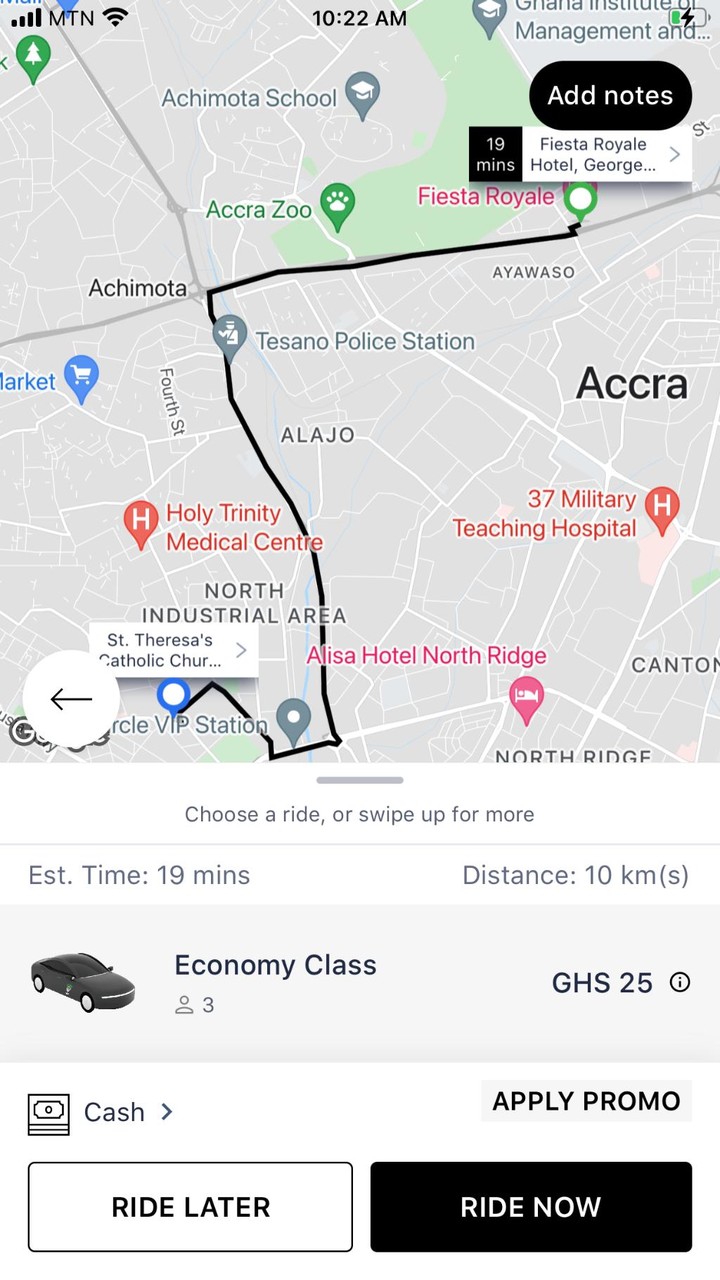Apply a promo code
The image size is (720, 1280).
[586, 1101]
